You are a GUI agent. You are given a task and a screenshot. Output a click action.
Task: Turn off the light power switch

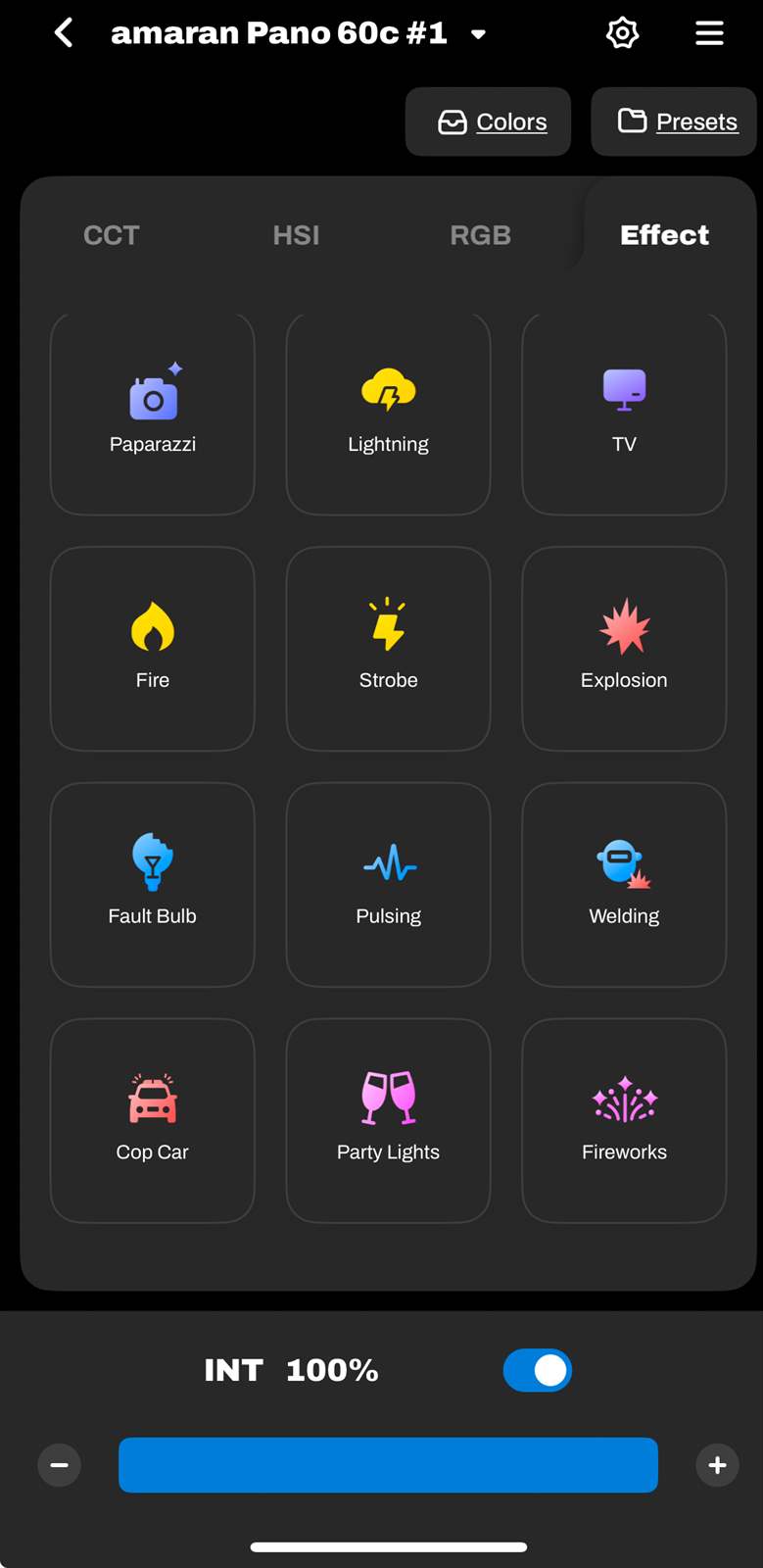pos(537,1370)
